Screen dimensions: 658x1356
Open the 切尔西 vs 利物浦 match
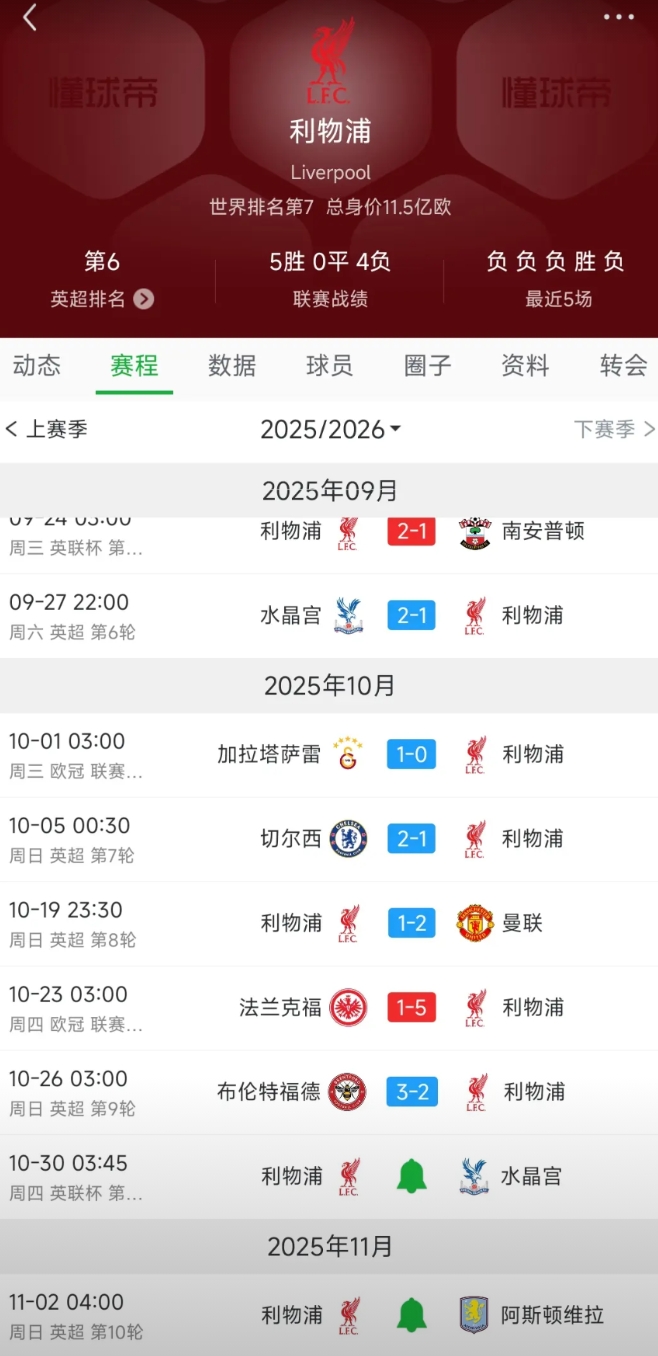click(x=329, y=839)
